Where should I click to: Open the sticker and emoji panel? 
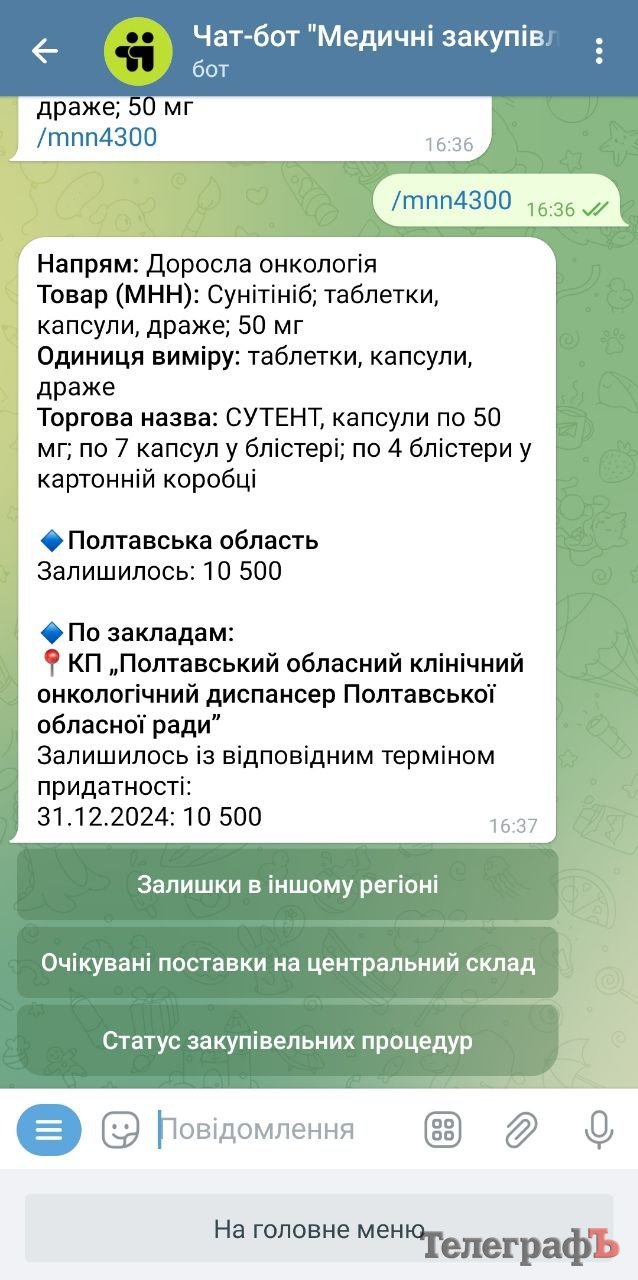[x=121, y=1130]
